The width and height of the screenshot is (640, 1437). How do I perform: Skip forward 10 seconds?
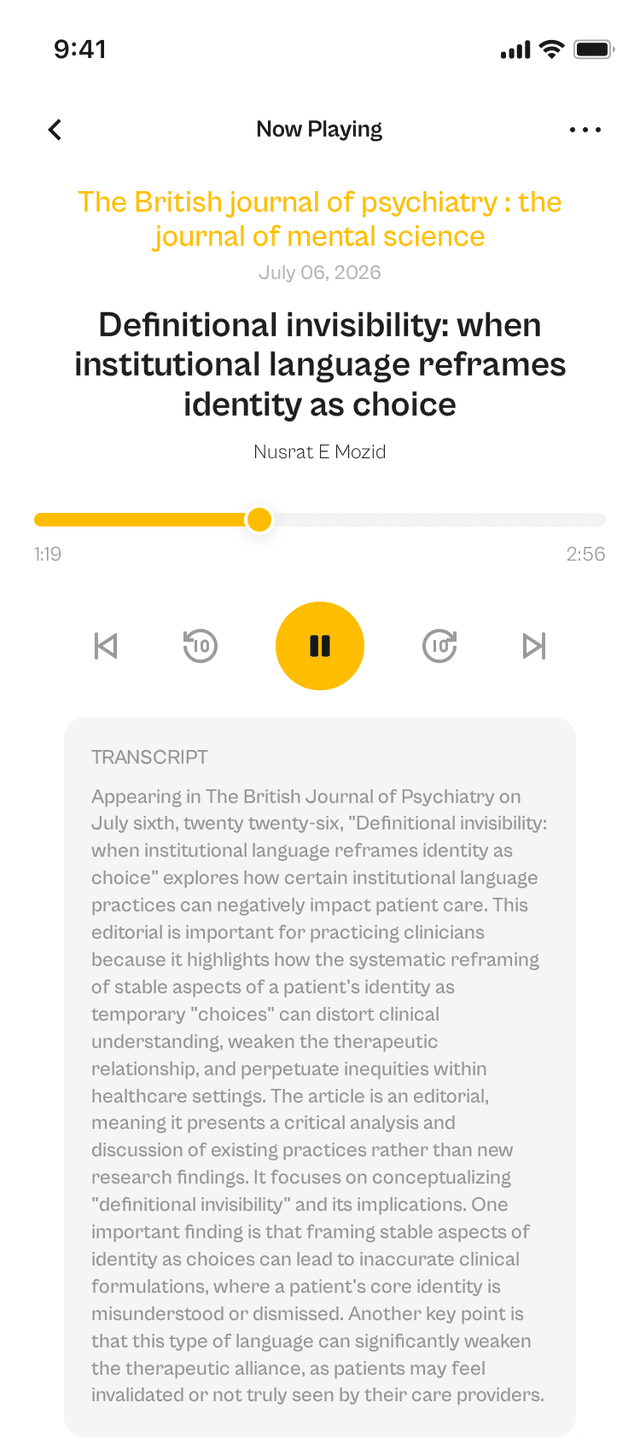[x=440, y=646]
